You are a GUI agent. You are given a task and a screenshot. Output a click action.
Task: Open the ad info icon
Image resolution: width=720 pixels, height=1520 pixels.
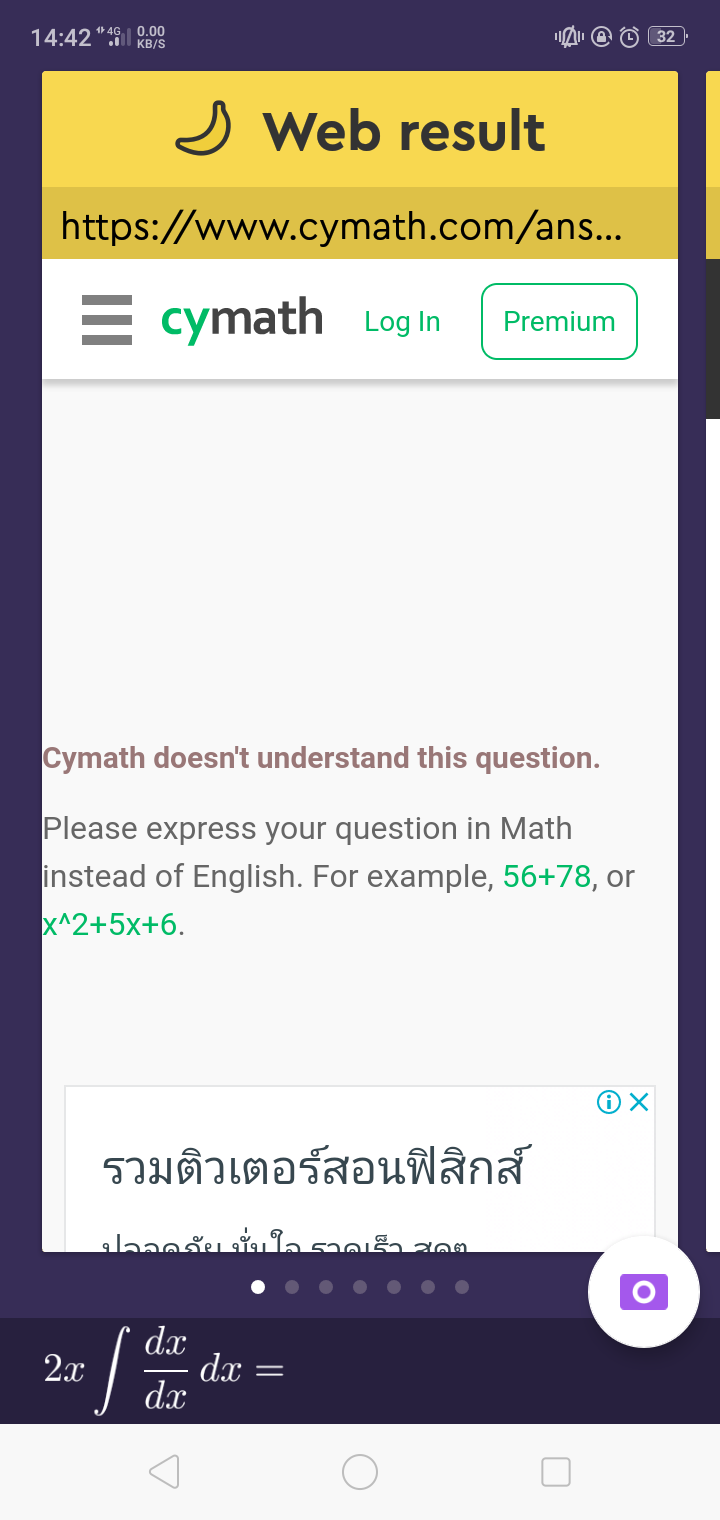point(608,1102)
